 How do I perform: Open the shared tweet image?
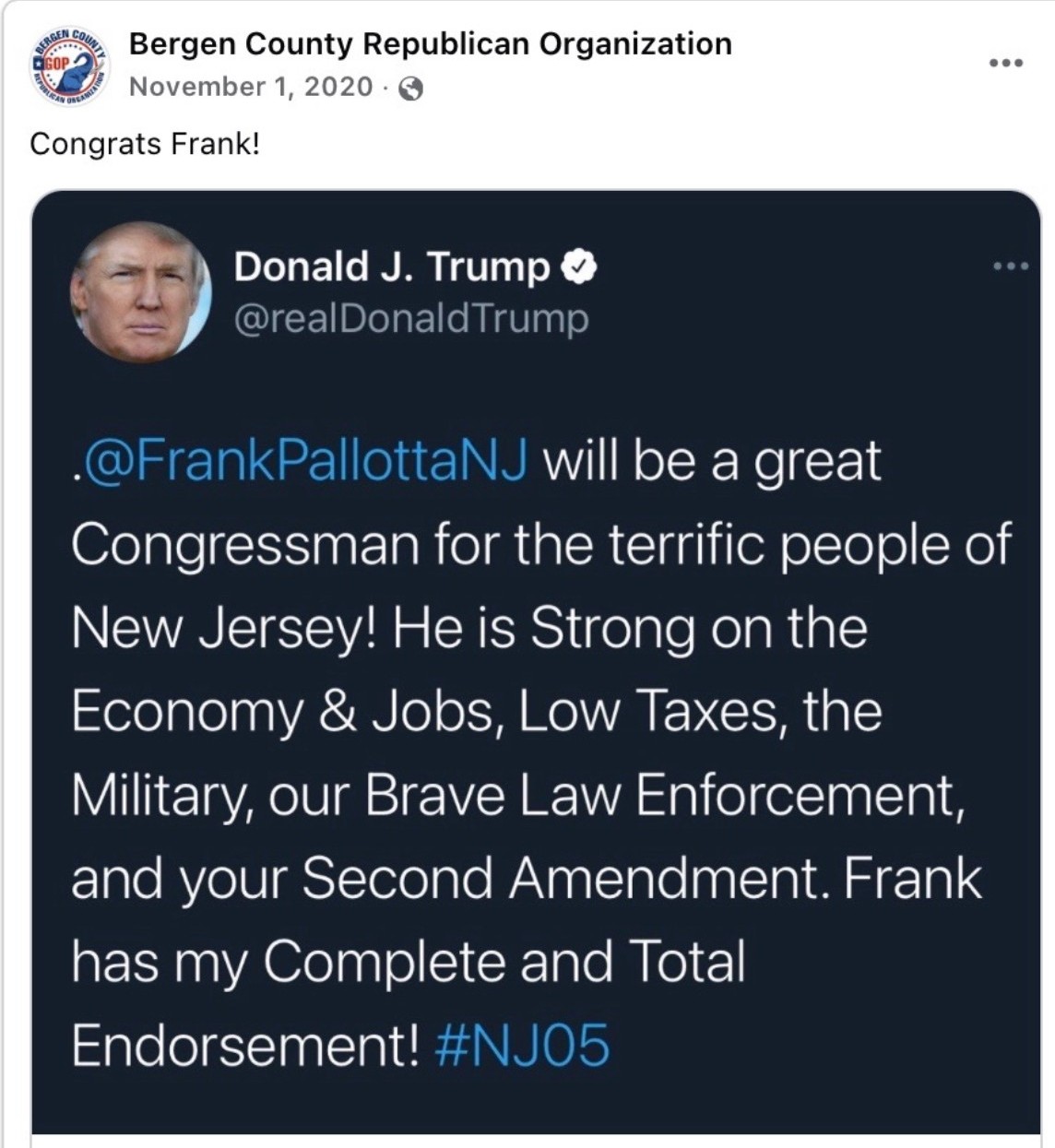pos(535,664)
